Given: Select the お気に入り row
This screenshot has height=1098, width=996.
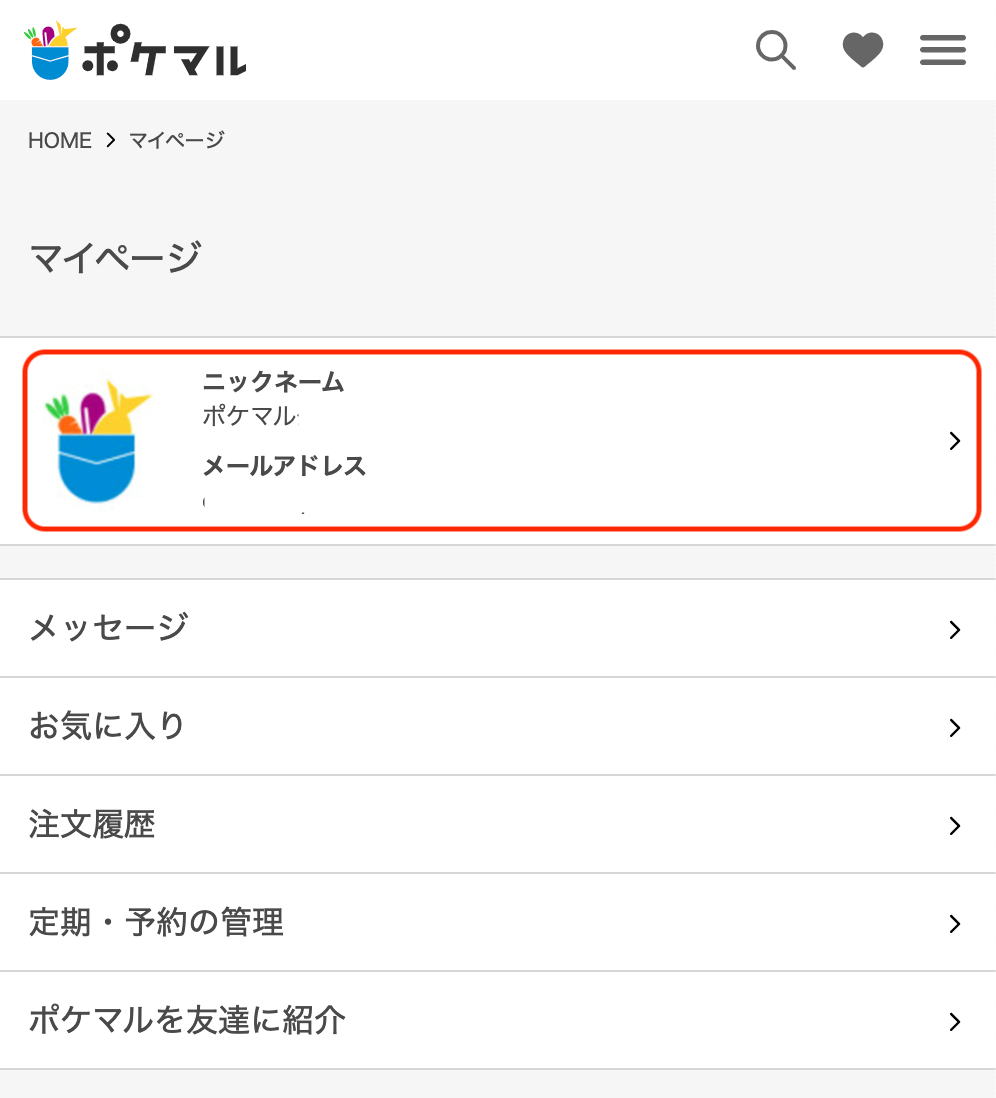Looking at the screenshot, I should pos(498,726).
